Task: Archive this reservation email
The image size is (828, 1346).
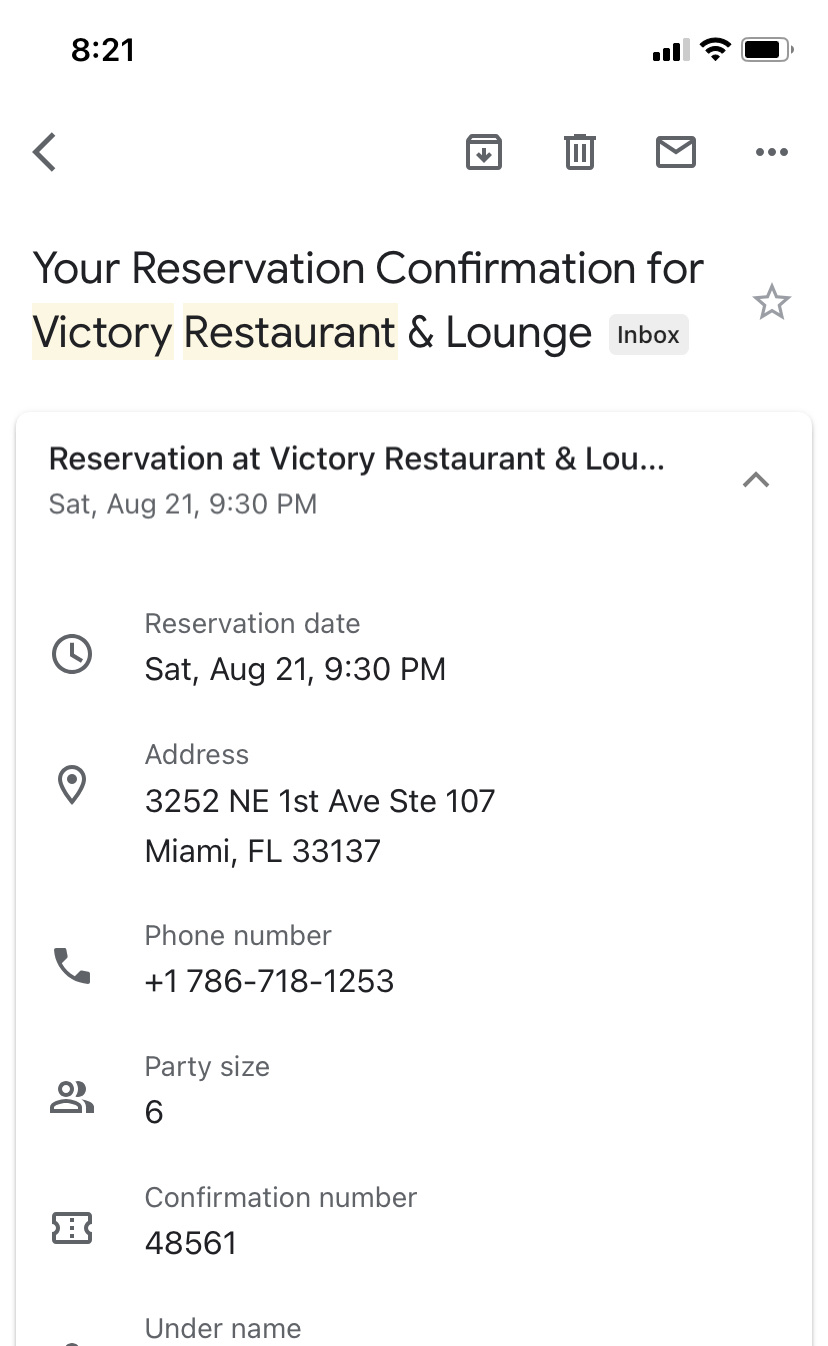Action: coord(484,153)
